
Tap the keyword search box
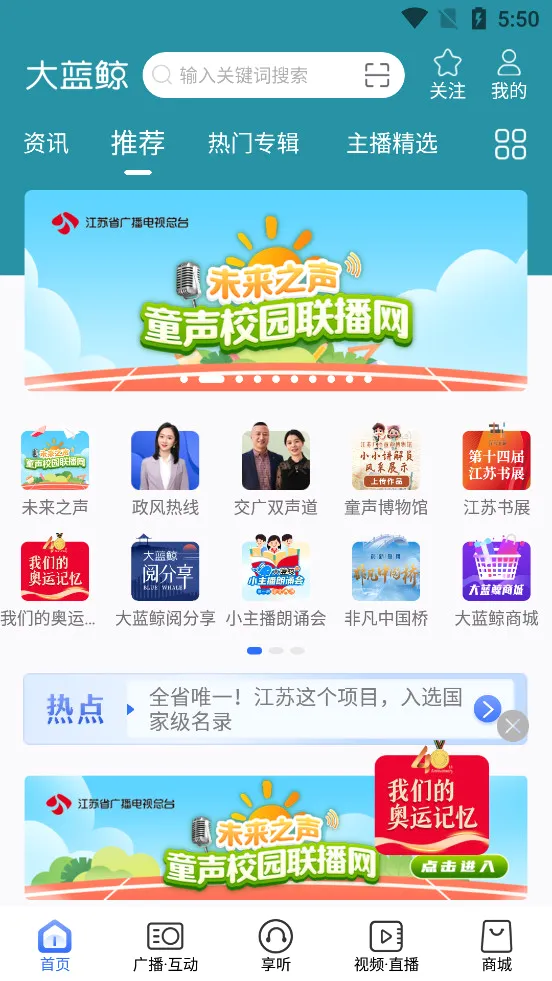(x=273, y=75)
